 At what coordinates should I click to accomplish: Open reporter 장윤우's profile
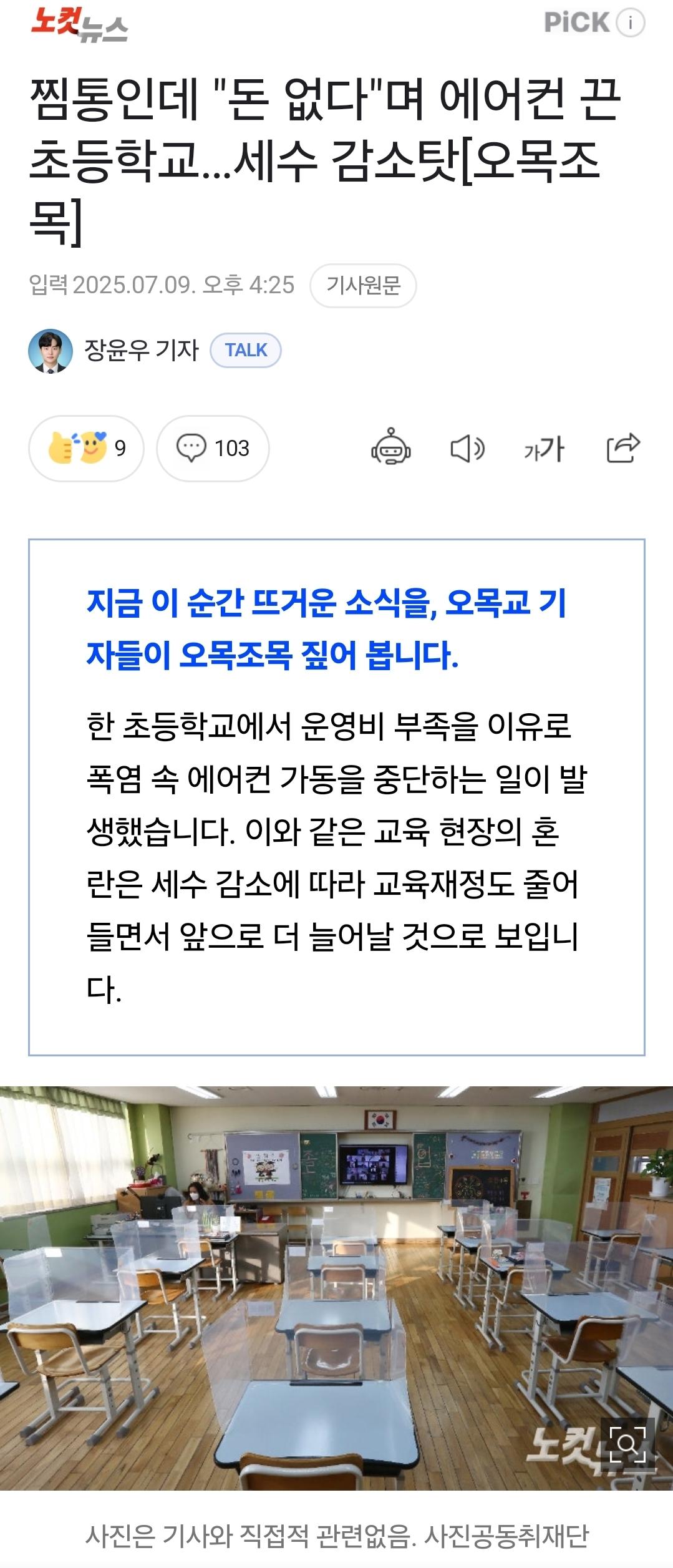pos(141,350)
